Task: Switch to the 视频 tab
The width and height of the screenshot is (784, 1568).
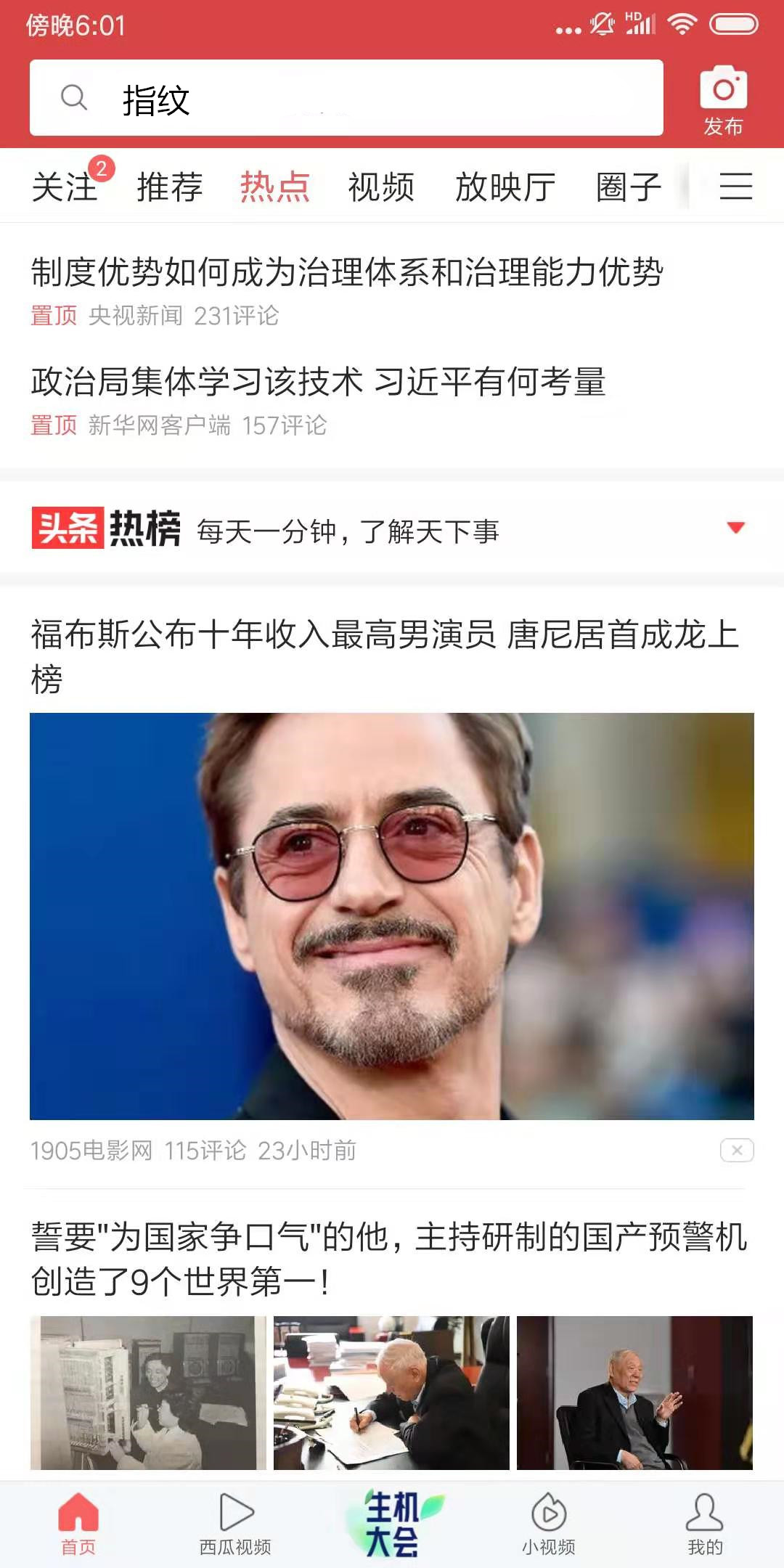Action: tap(380, 187)
